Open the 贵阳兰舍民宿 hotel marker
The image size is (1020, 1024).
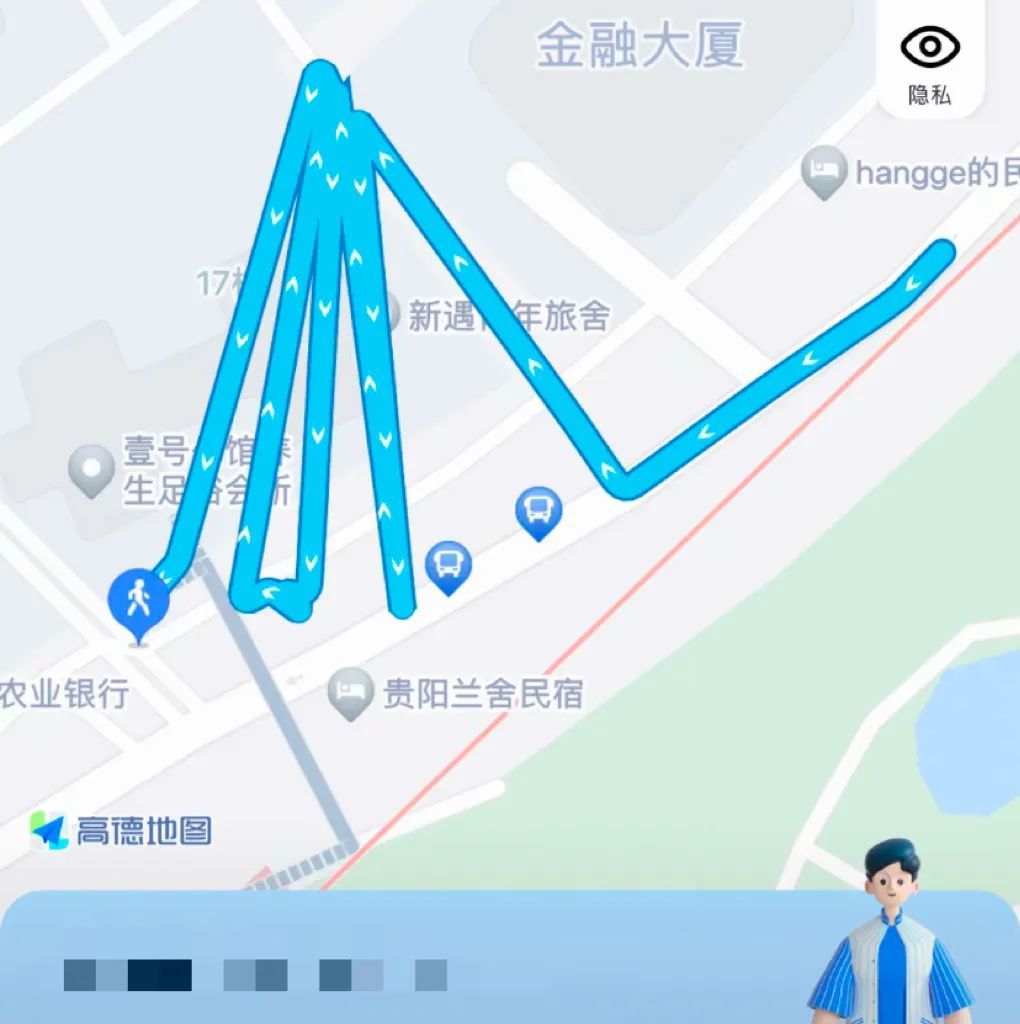(x=351, y=691)
